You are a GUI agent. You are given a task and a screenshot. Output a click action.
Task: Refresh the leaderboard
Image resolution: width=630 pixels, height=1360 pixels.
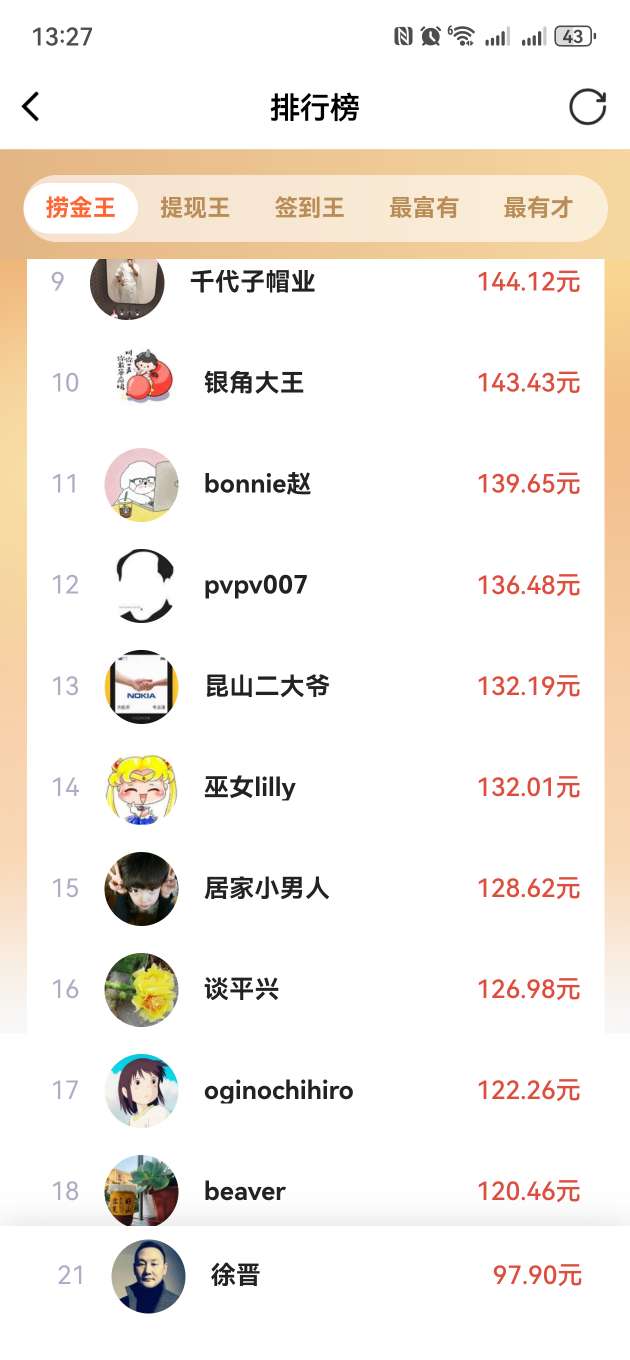[587, 107]
